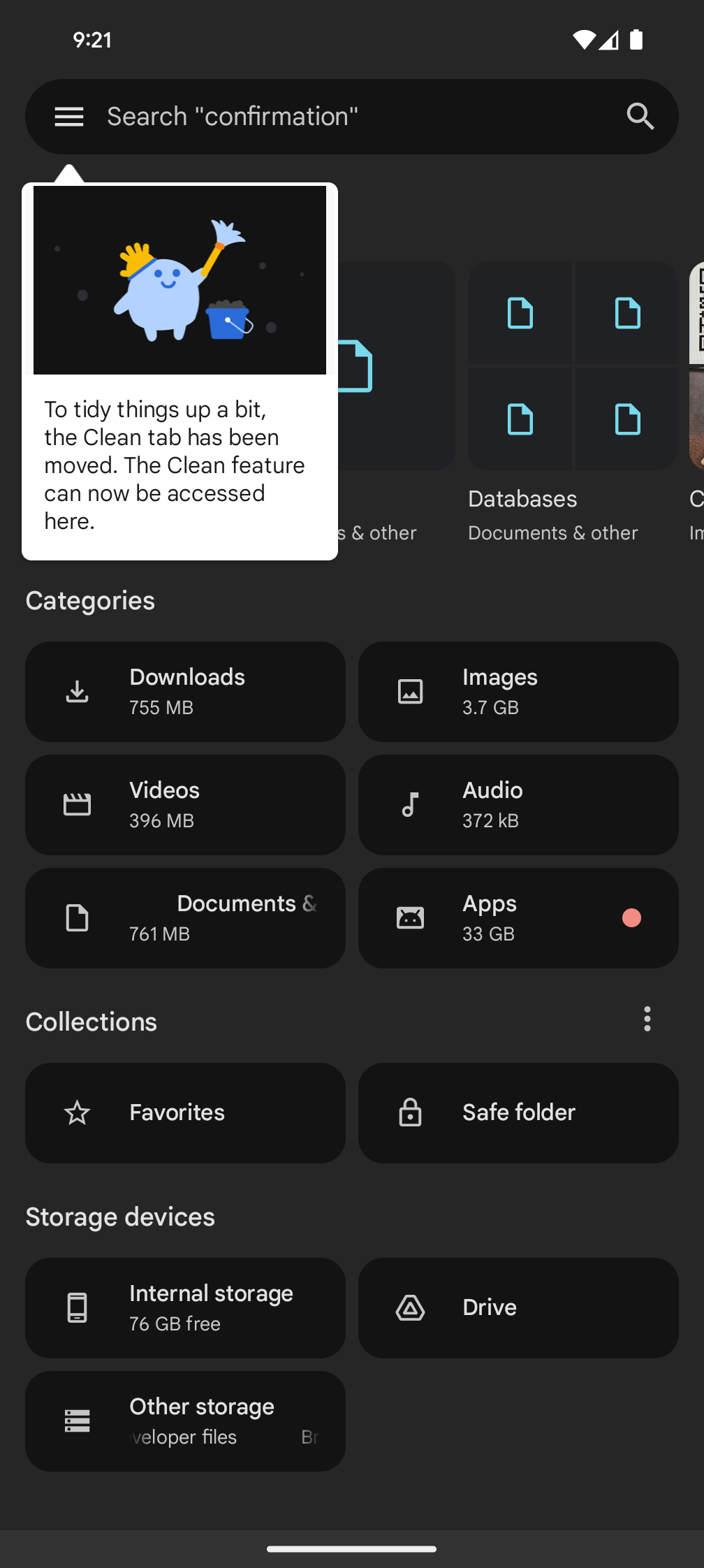This screenshot has height=1568, width=704.
Task: Tap the Safe folder lock icon
Action: (x=410, y=1112)
